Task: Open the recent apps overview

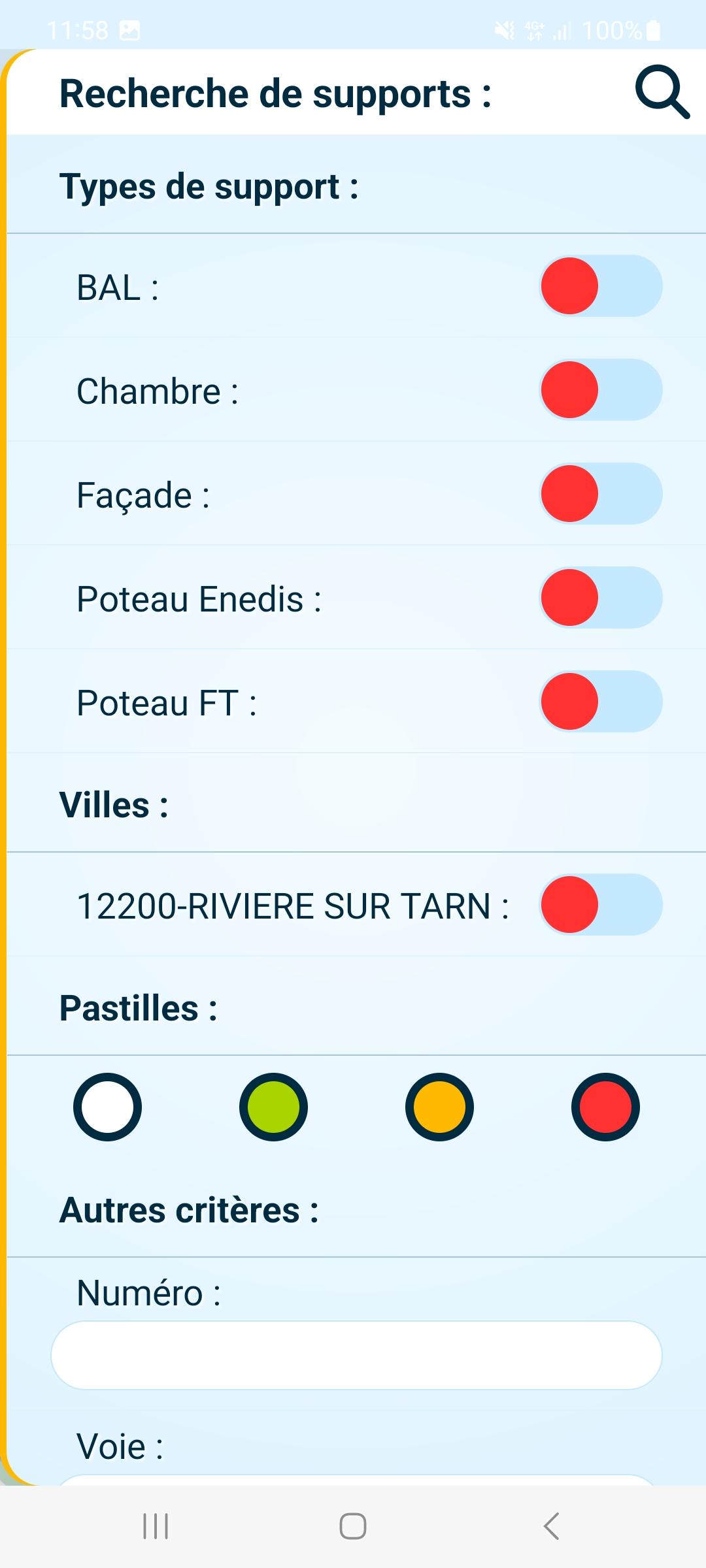Action: [156, 1526]
